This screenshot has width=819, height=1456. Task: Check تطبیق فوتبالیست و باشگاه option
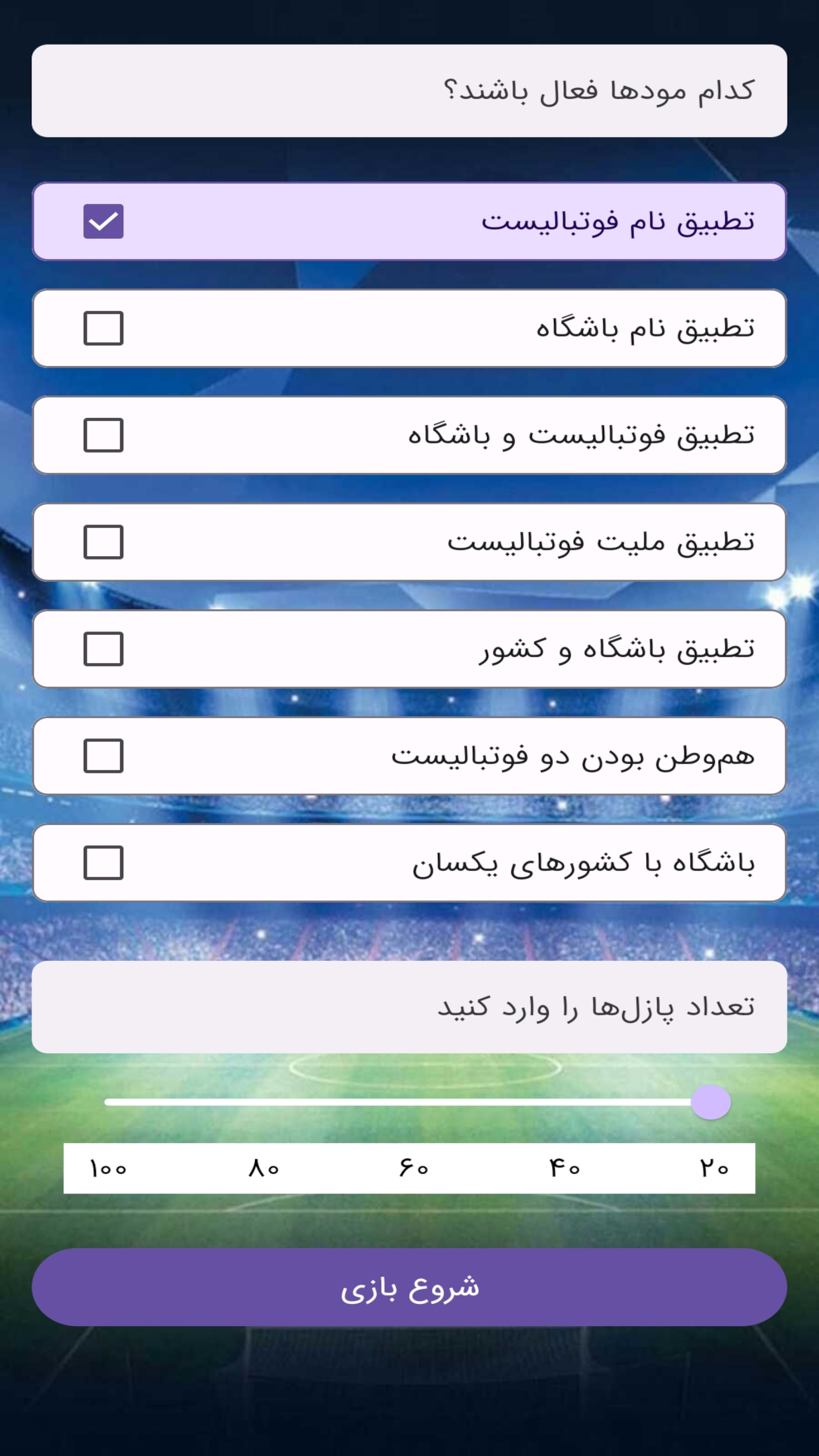(104, 435)
